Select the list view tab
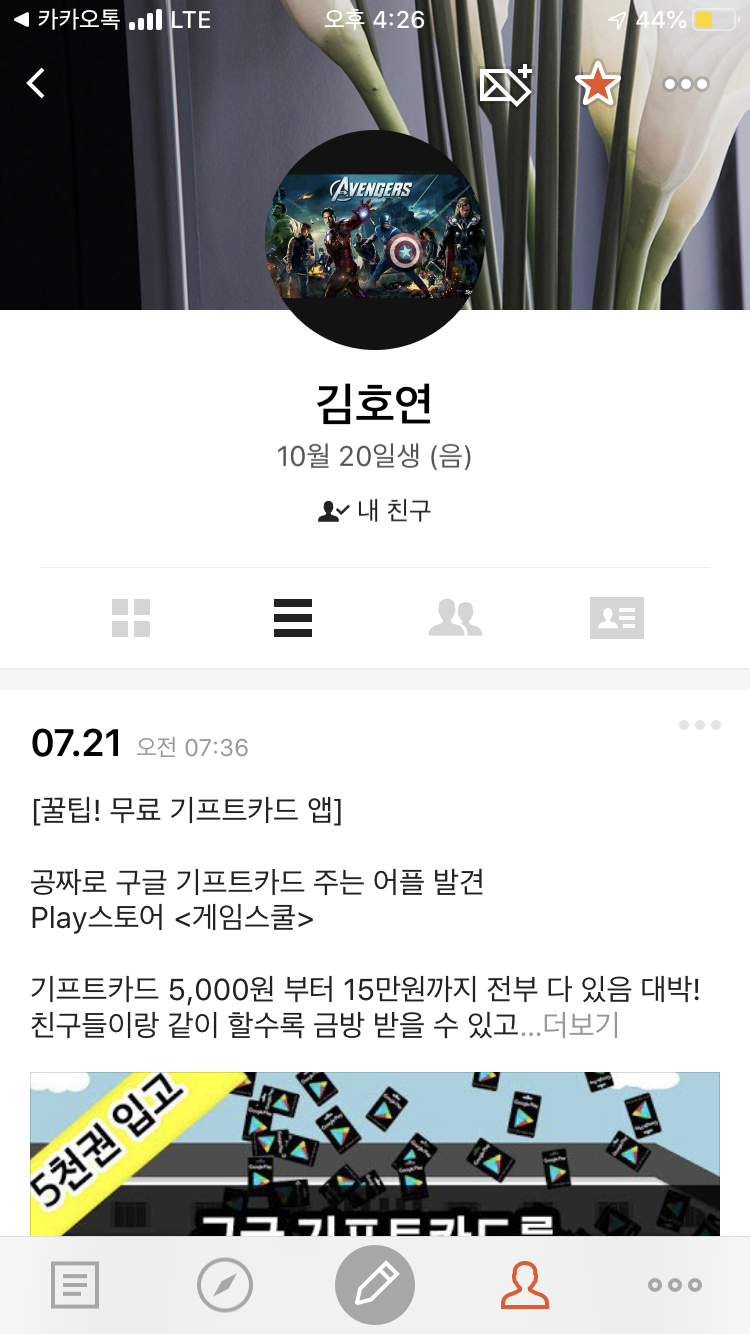Screen dimensions: 750x1334 click(293, 618)
